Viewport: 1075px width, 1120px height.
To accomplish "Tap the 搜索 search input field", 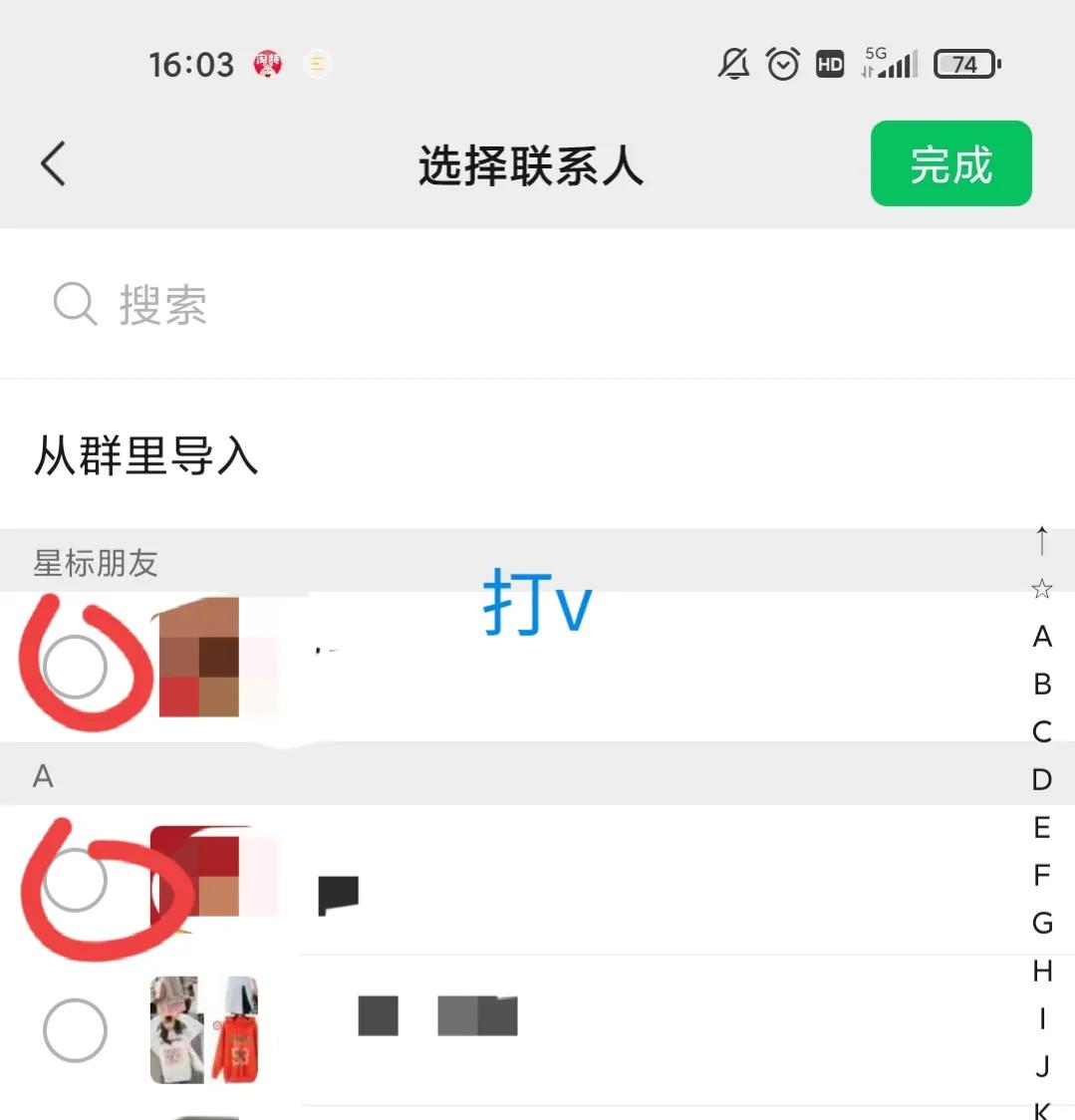I will click(x=164, y=304).
